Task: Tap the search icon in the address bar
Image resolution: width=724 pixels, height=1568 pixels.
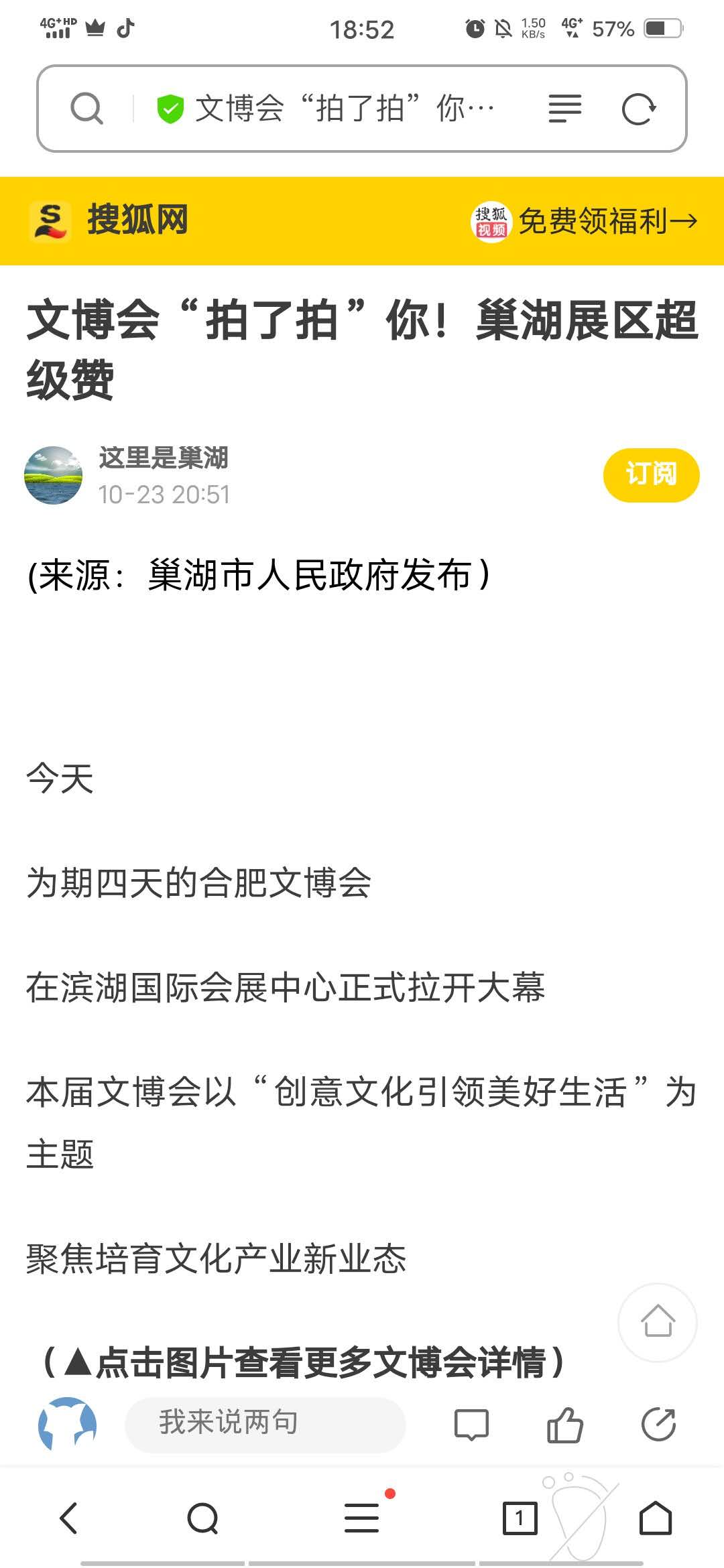Action: (87, 109)
